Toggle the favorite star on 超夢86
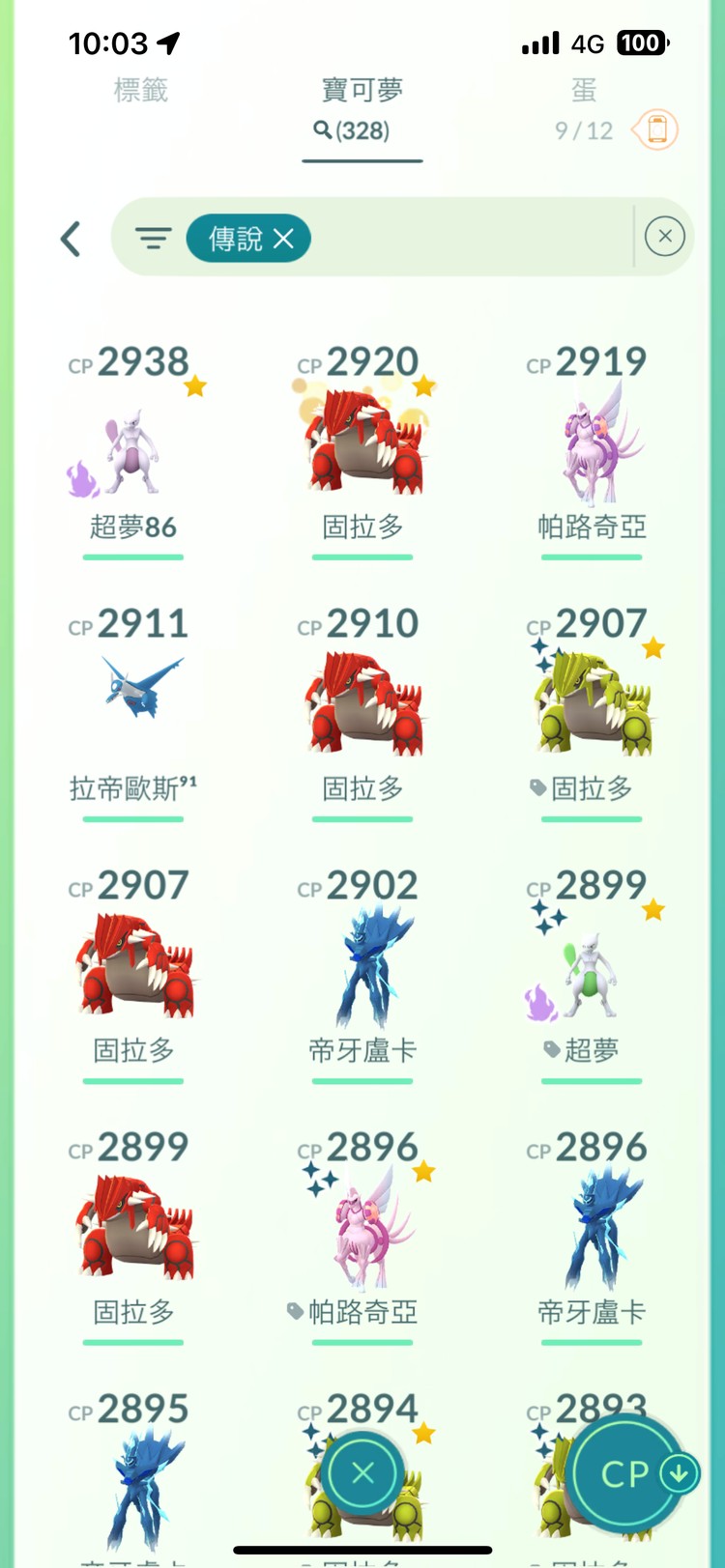This screenshot has height=1568, width=725. (x=196, y=385)
